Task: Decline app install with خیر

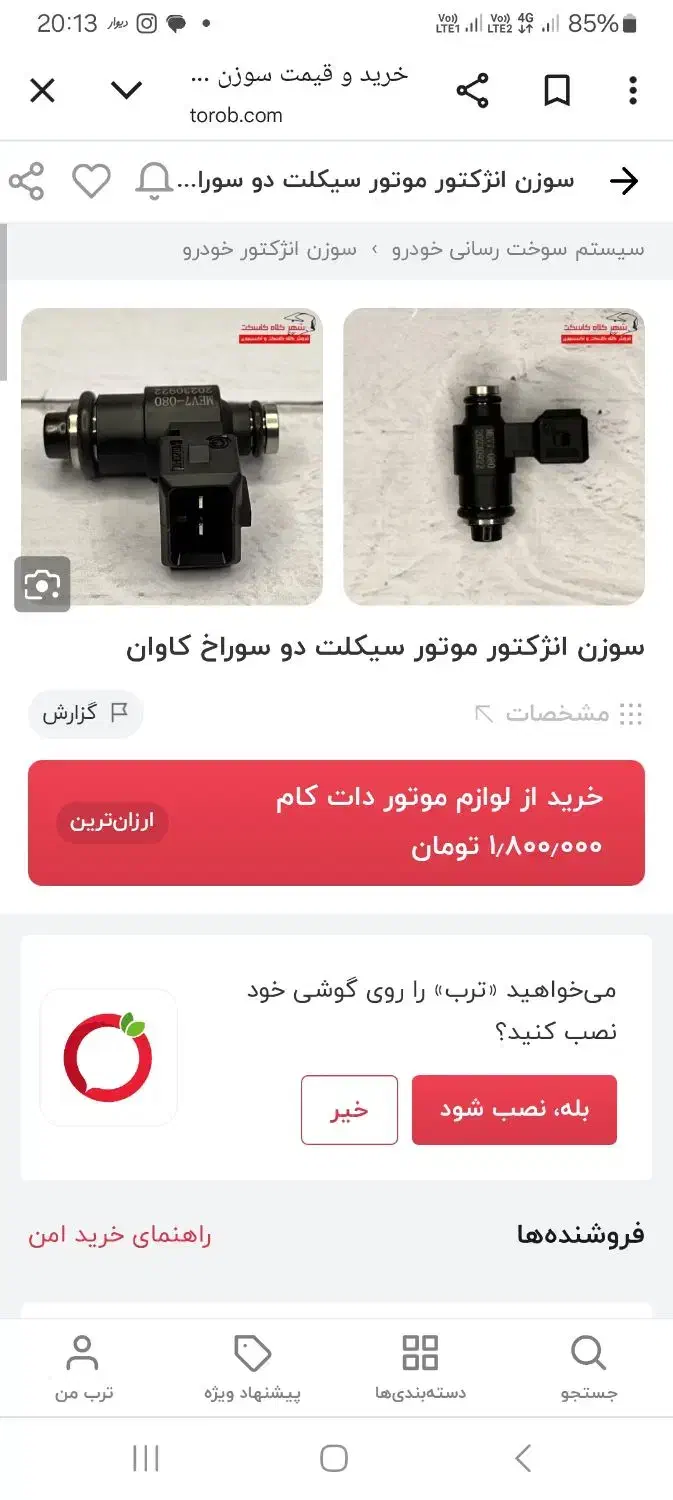Action: pos(349,1110)
